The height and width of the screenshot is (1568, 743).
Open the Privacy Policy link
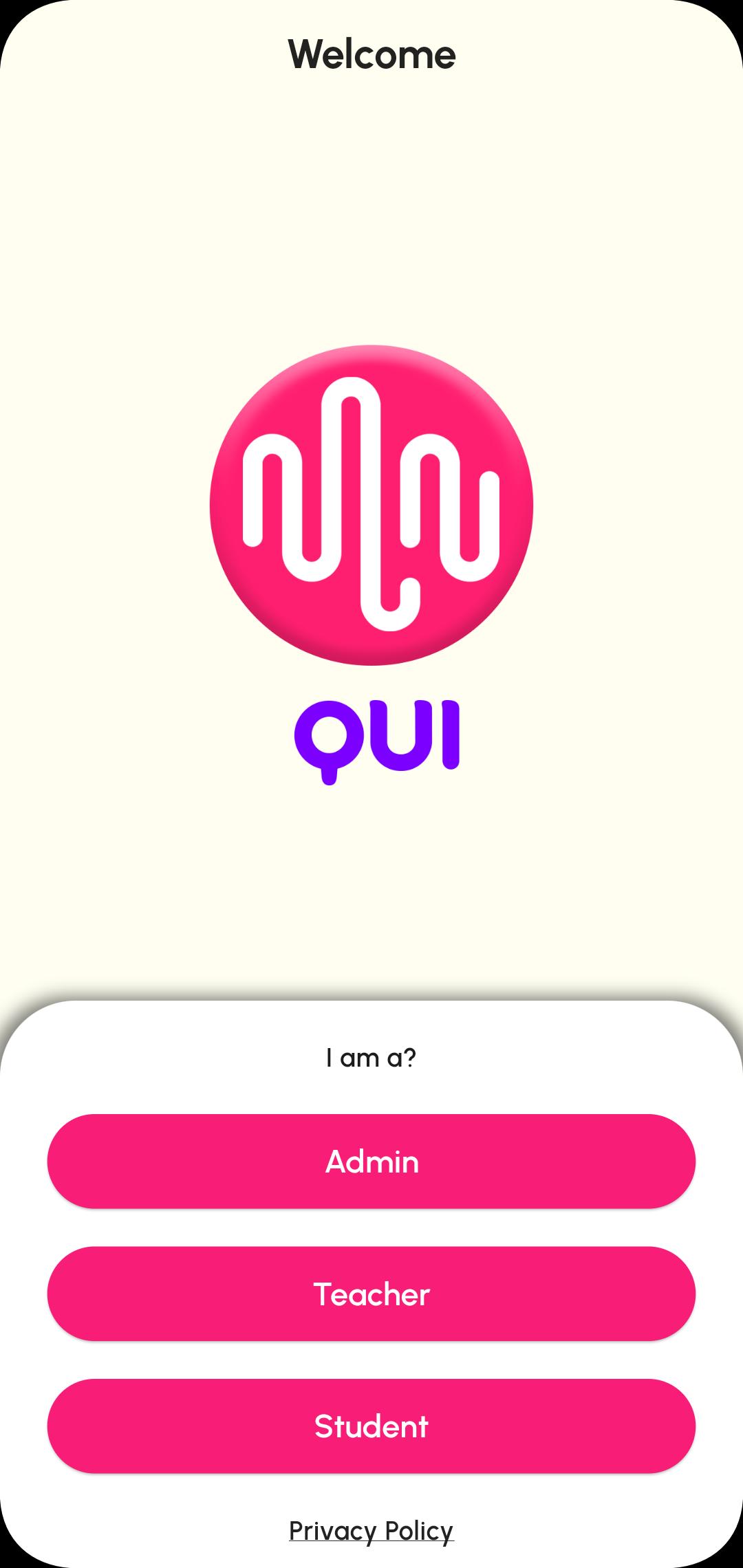[x=371, y=1531]
